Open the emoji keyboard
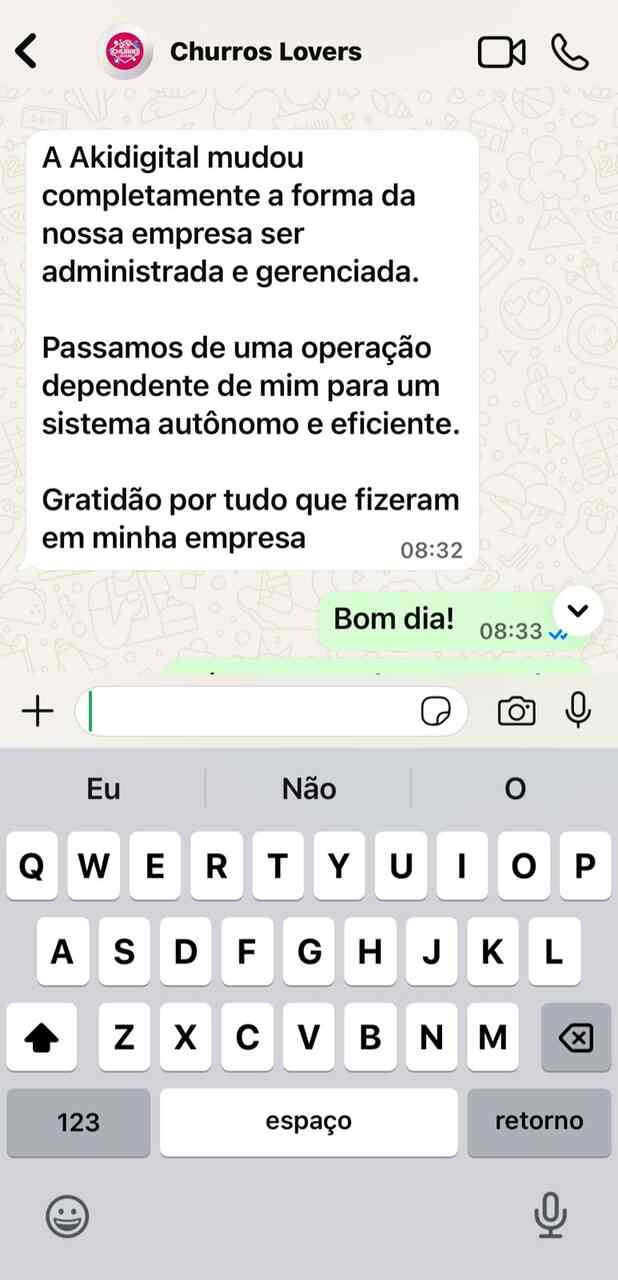 coord(68,1216)
